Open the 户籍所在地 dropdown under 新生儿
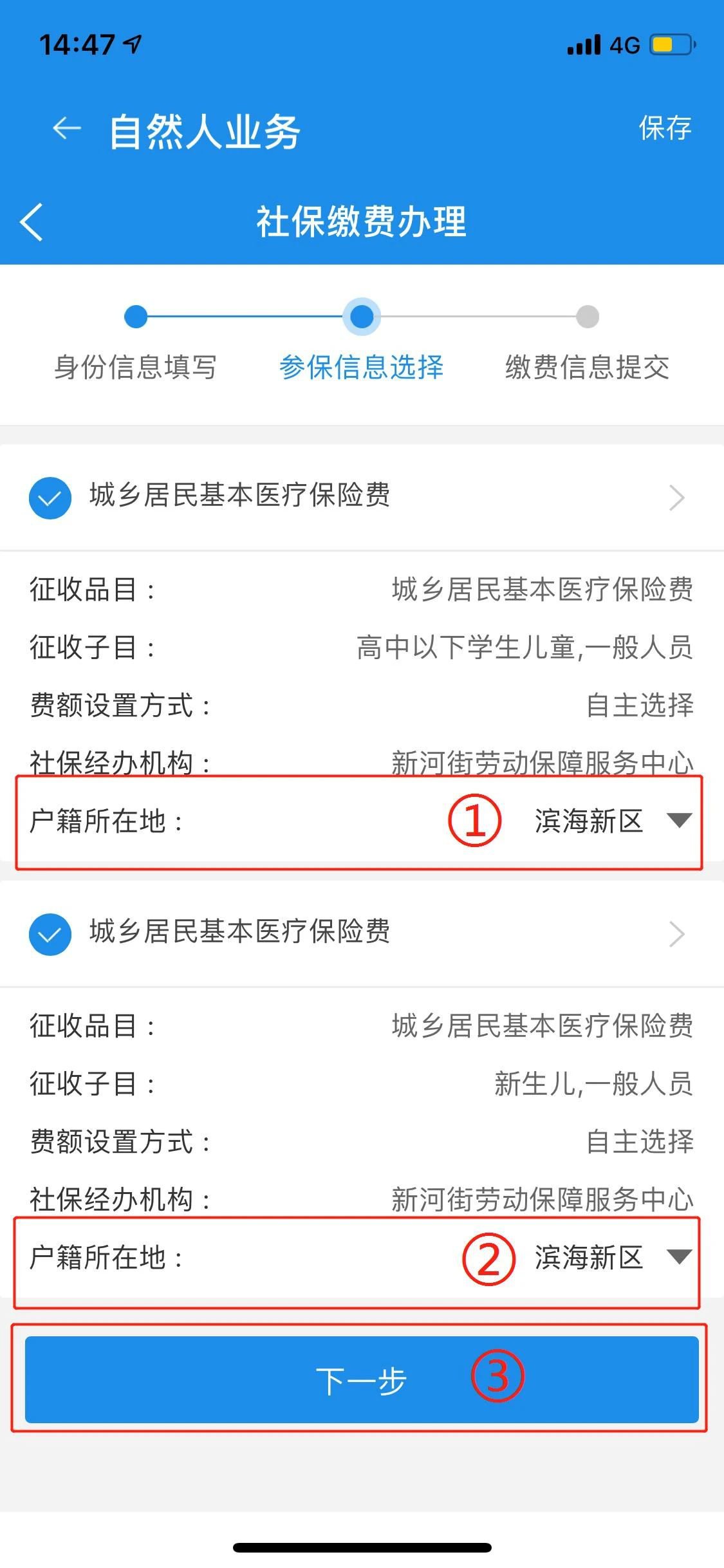This screenshot has width=724, height=1568. [x=678, y=1257]
